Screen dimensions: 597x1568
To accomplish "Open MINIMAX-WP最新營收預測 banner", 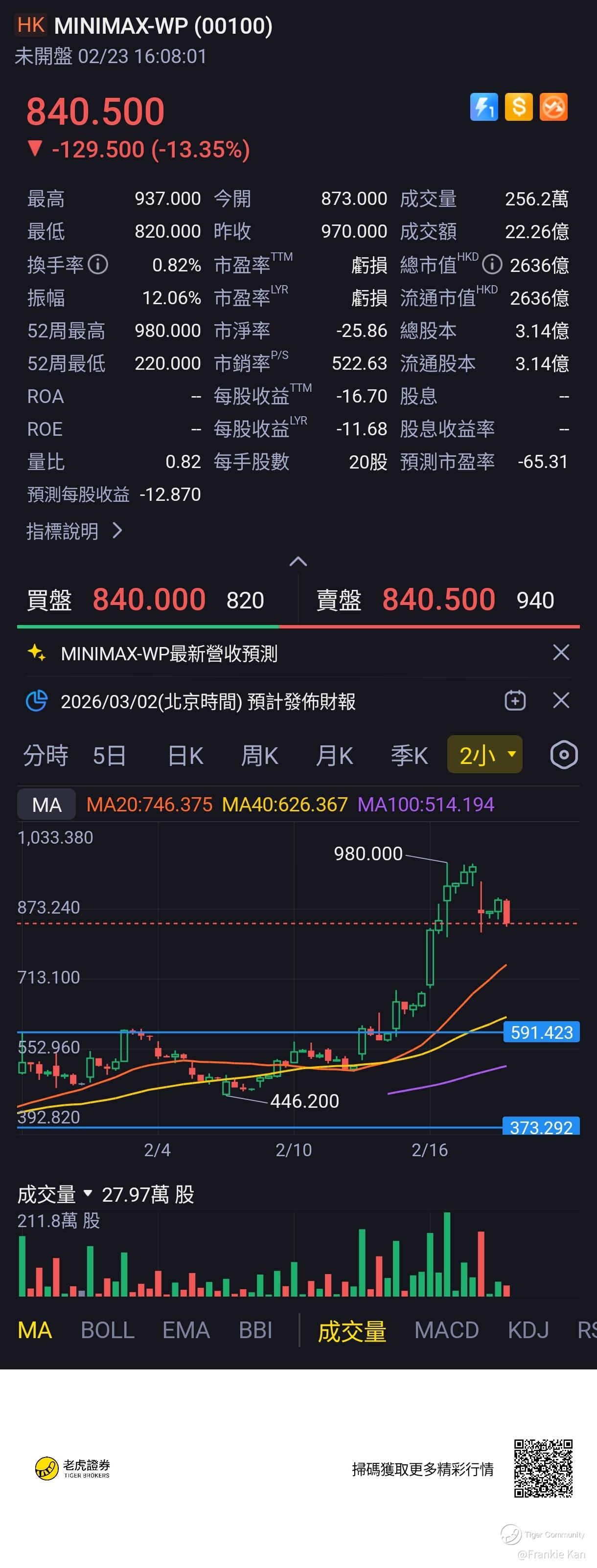I will [169, 654].
